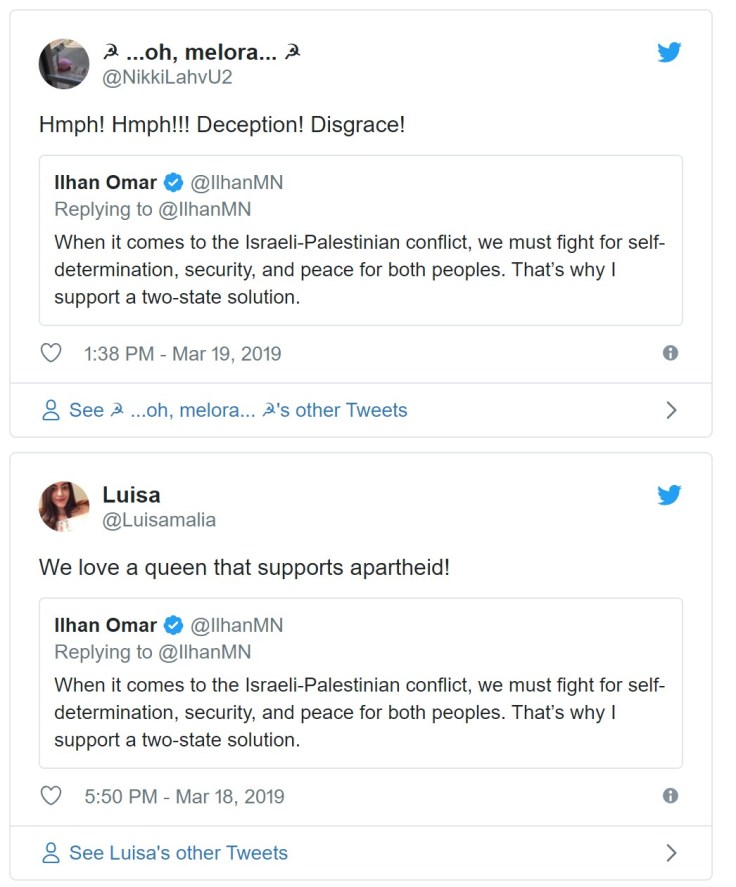The image size is (736, 887).
Task: Like the tweet by NikkiLahvU2
Action: pos(50,353)
